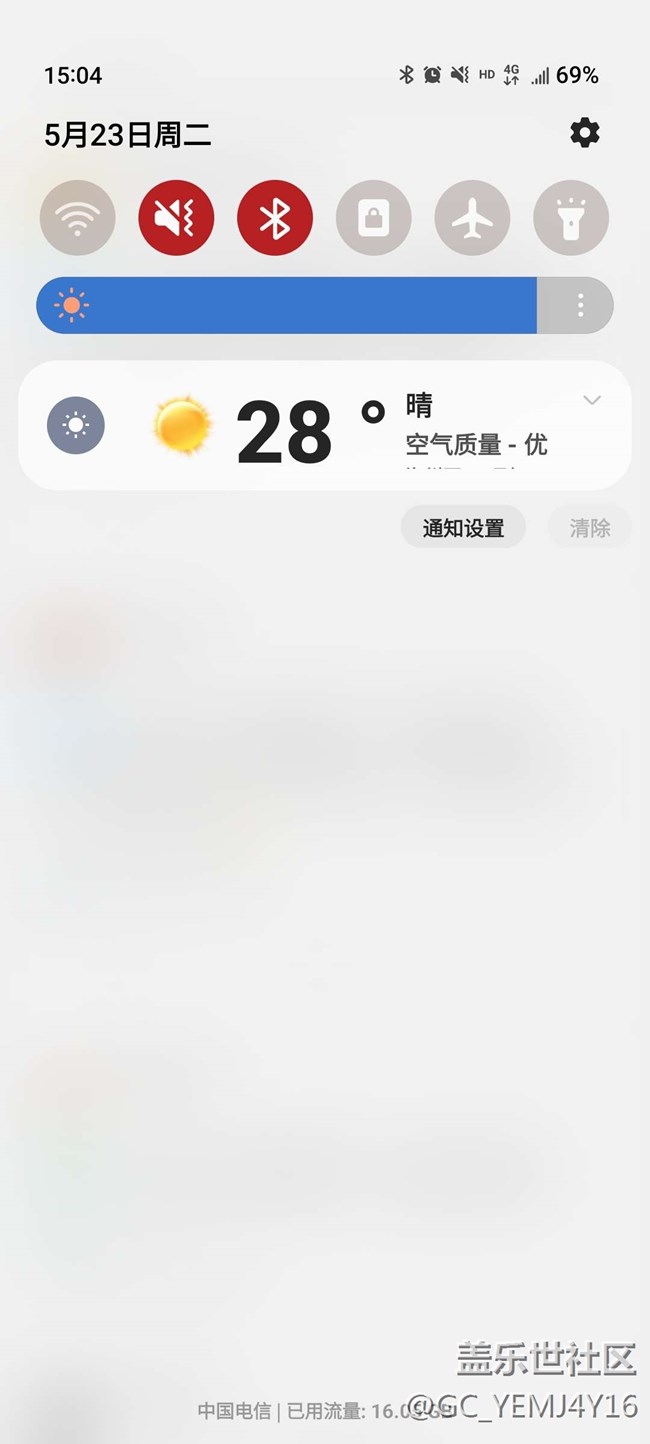Tap 清除 to clear notifications

click(590, 527)
